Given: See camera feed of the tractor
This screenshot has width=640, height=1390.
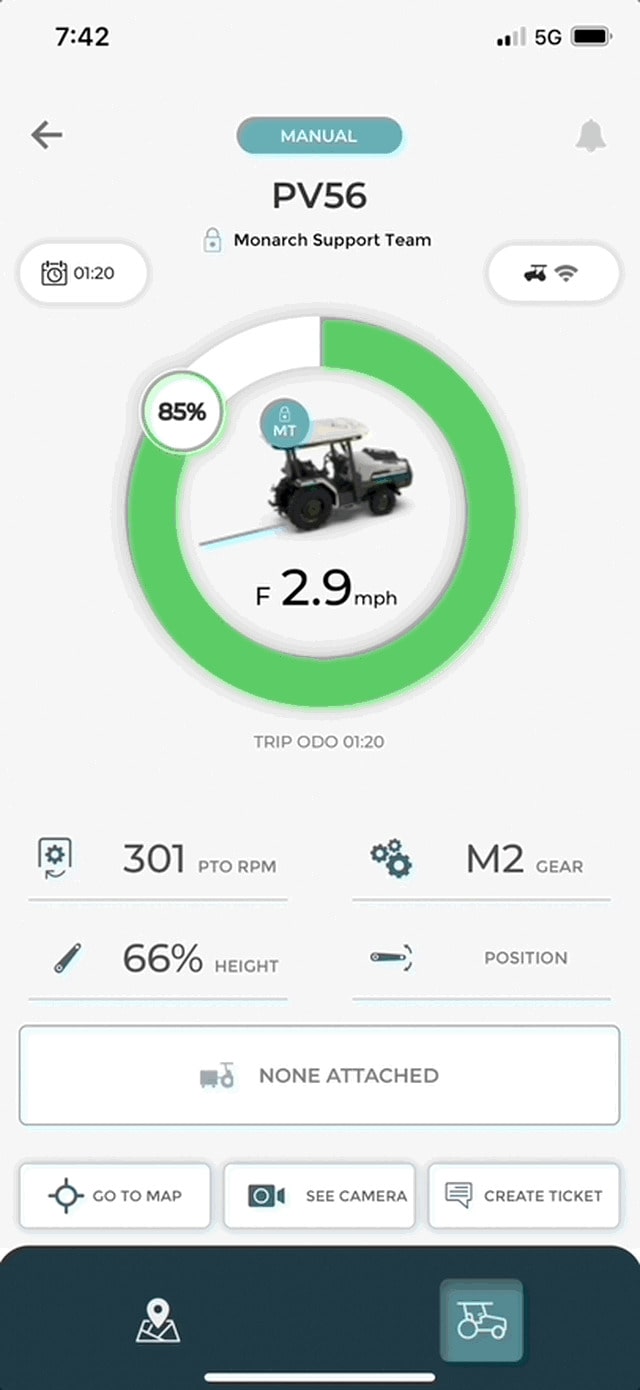Looking at the screenshot, I should 319,1195.
